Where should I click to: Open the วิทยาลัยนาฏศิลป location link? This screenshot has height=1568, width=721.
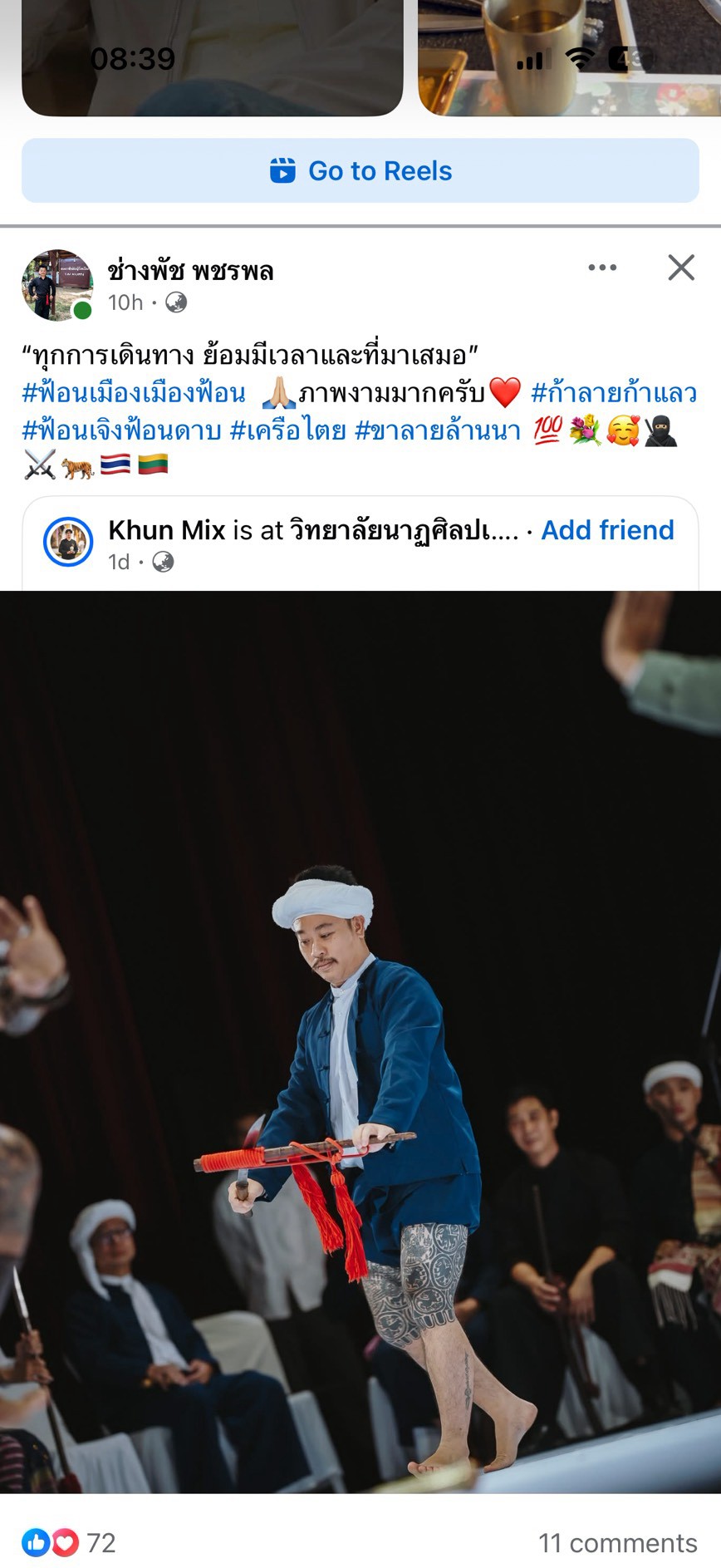point(404,530)
